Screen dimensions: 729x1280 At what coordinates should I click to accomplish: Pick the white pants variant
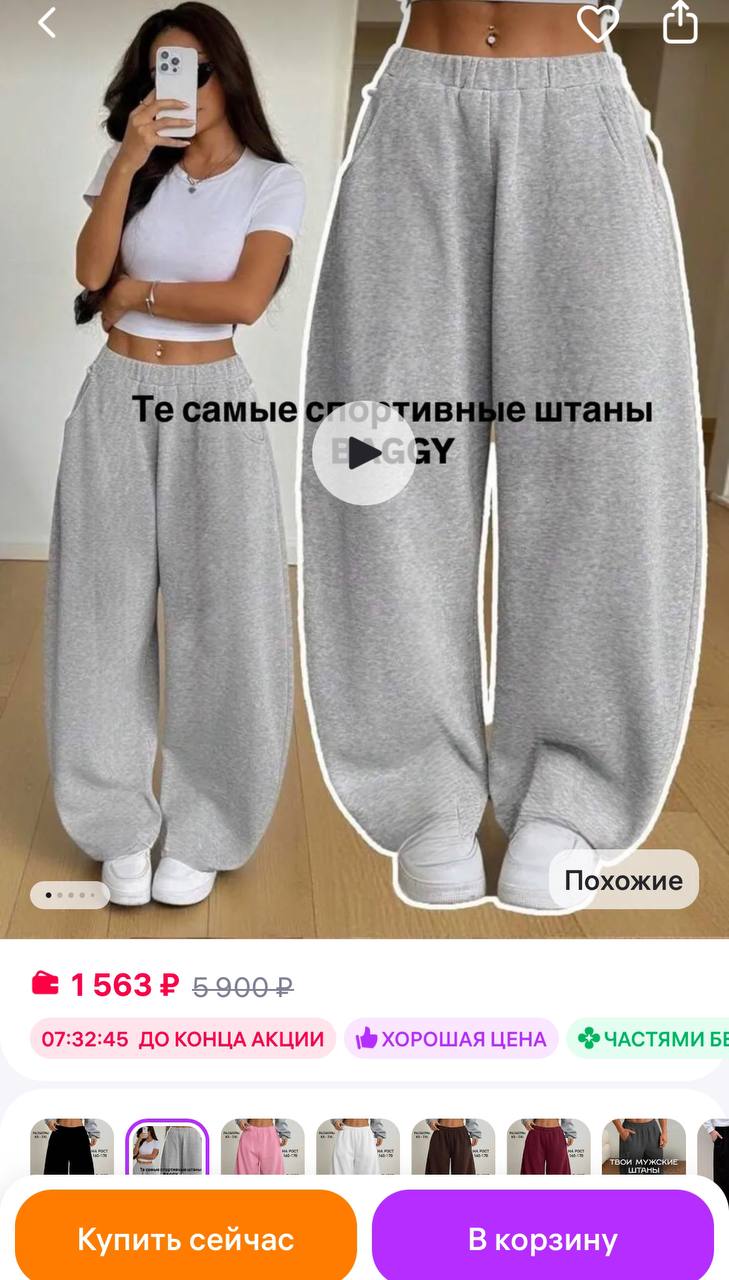tap(357, 1147)
